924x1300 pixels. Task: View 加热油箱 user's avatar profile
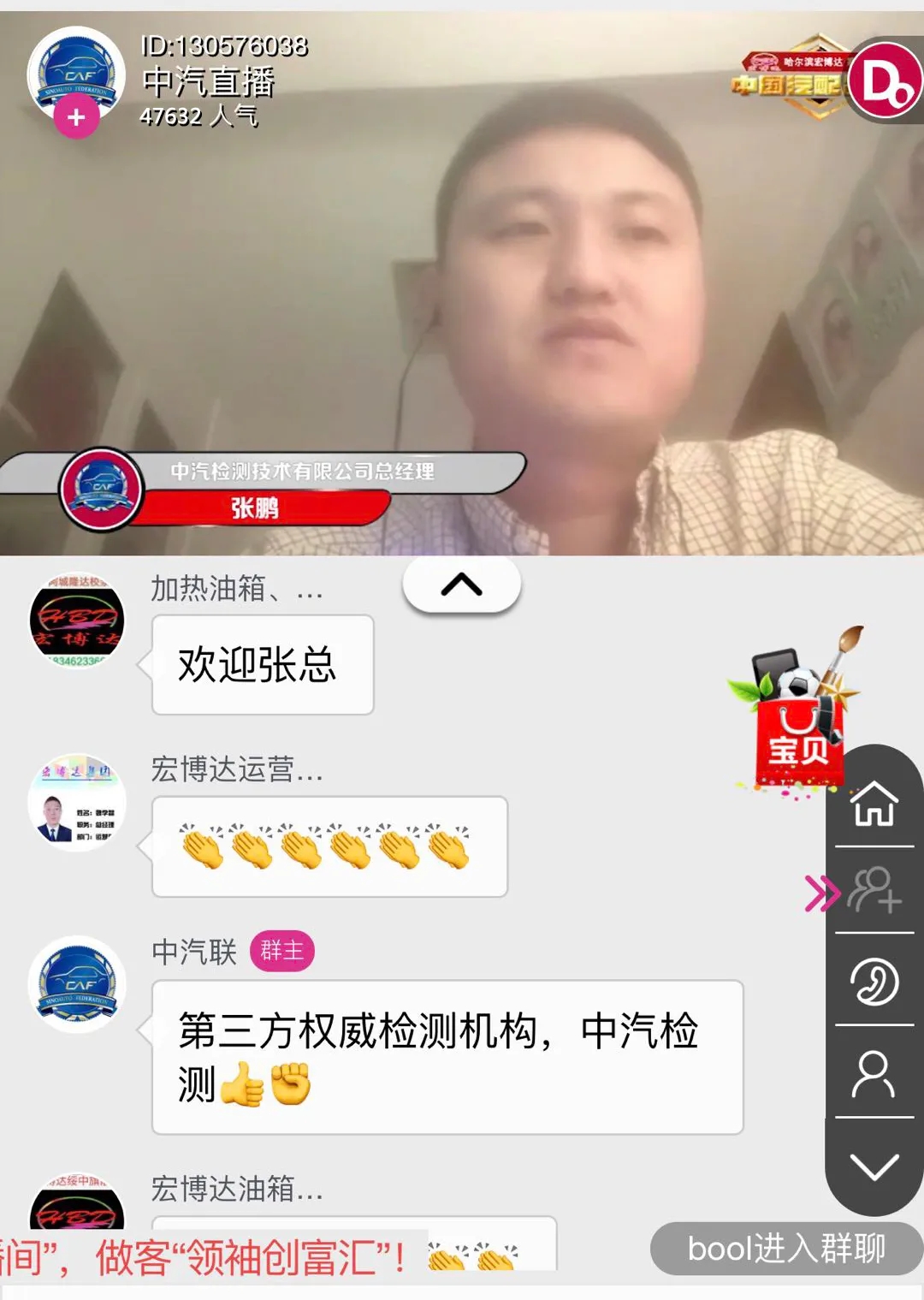77,620
